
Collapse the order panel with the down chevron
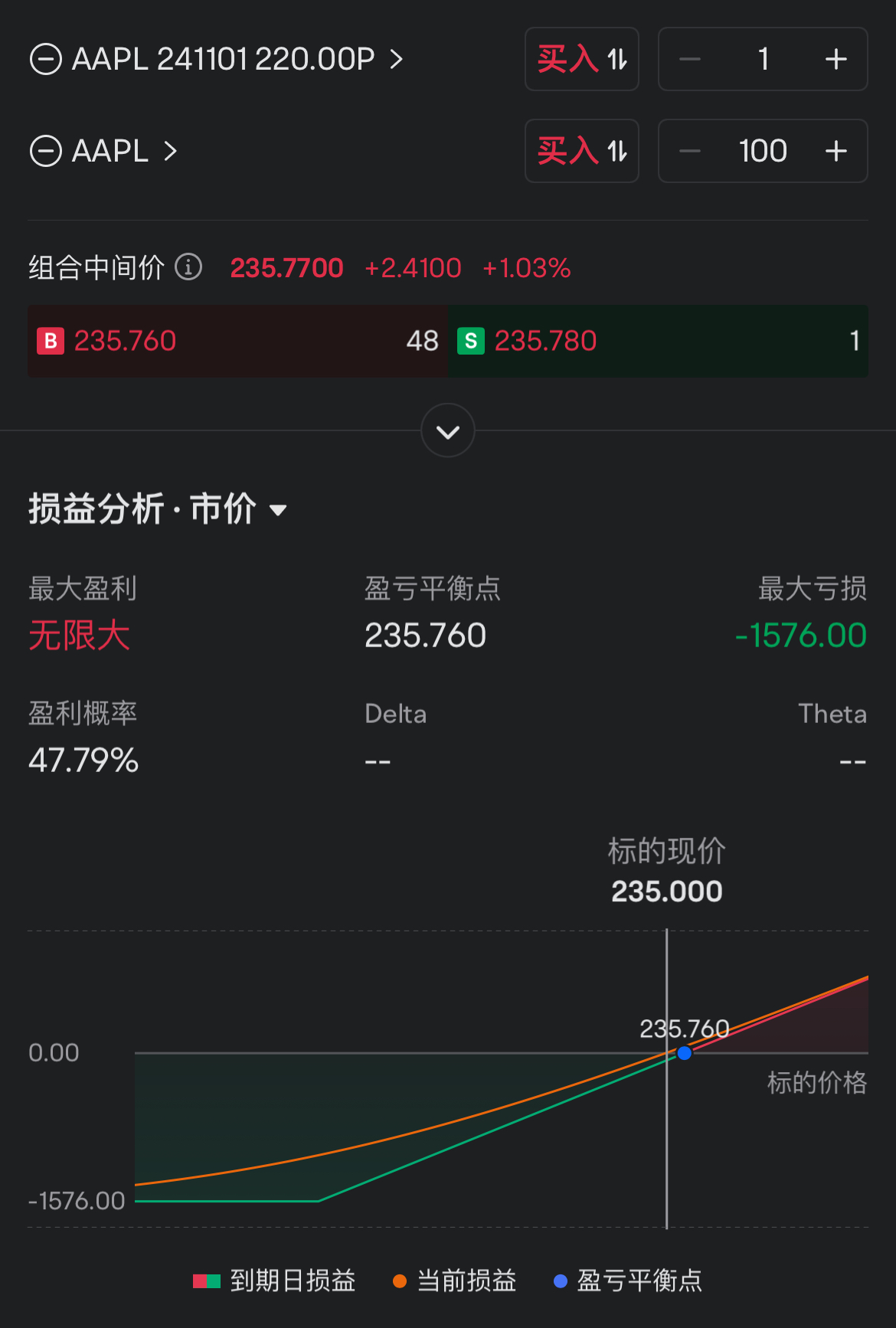(448, 430)
